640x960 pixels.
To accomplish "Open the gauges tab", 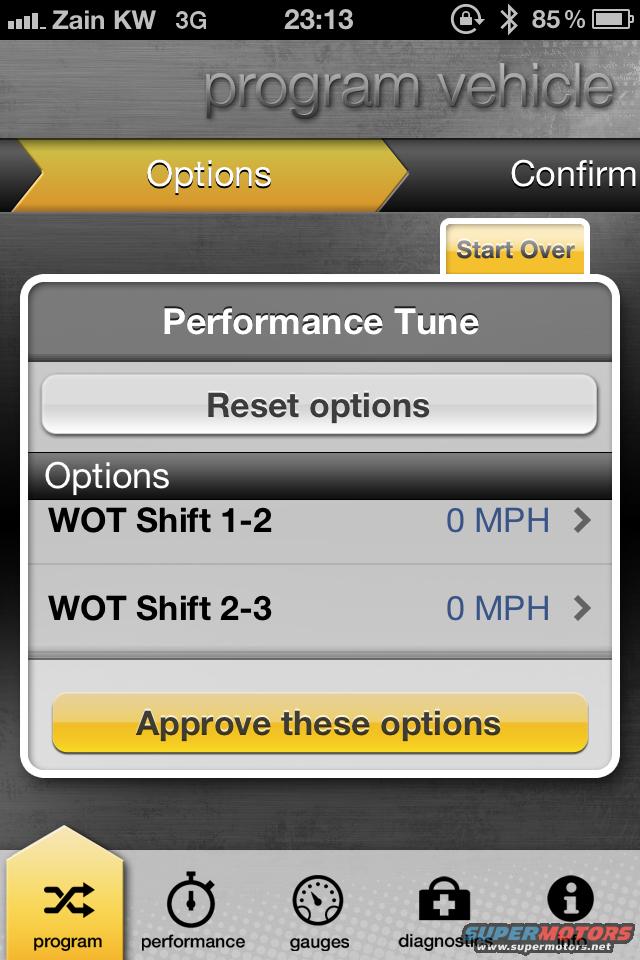I will [319, 910].
